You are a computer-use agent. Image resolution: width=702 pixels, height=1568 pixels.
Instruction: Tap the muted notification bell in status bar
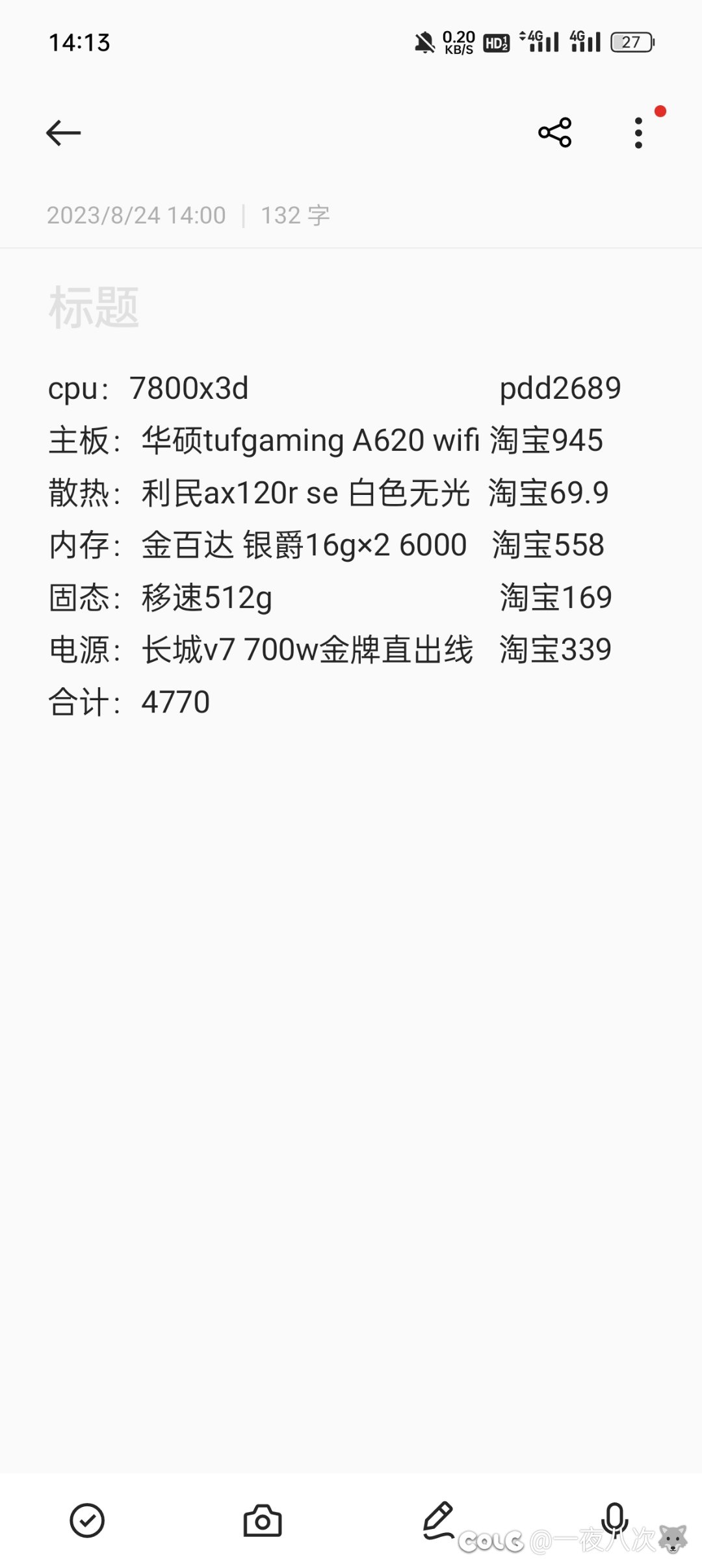pyautogui.click(x=424, y=42)
